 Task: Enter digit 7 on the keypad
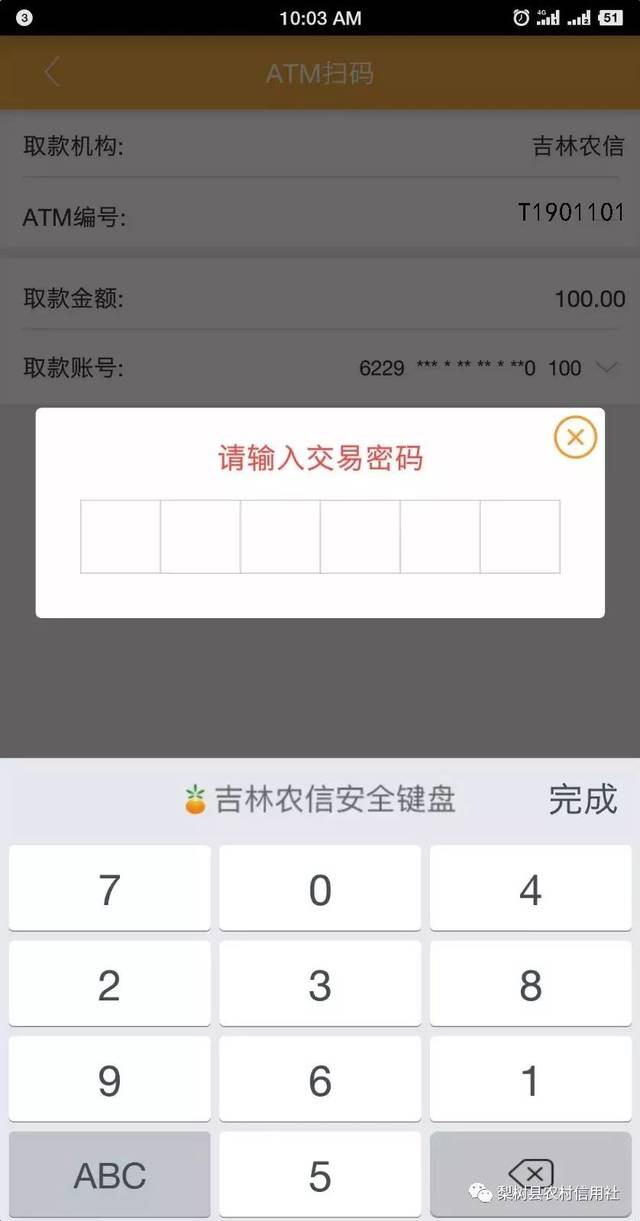pos(110,889)
